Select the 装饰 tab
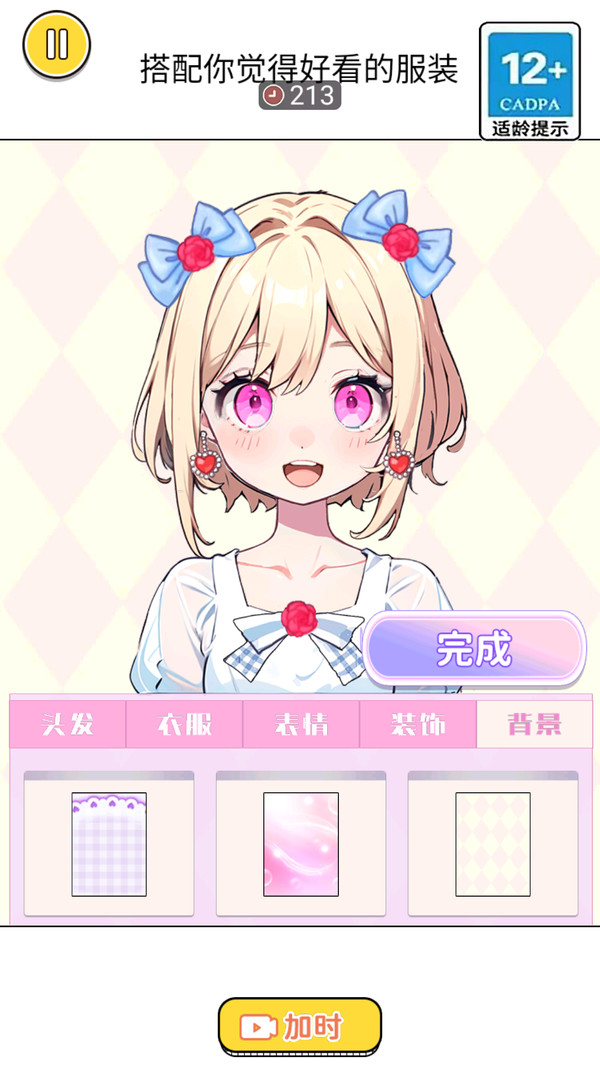This screenshot has height=1066, width=600. pyautogui.click(x=418, y=725)
